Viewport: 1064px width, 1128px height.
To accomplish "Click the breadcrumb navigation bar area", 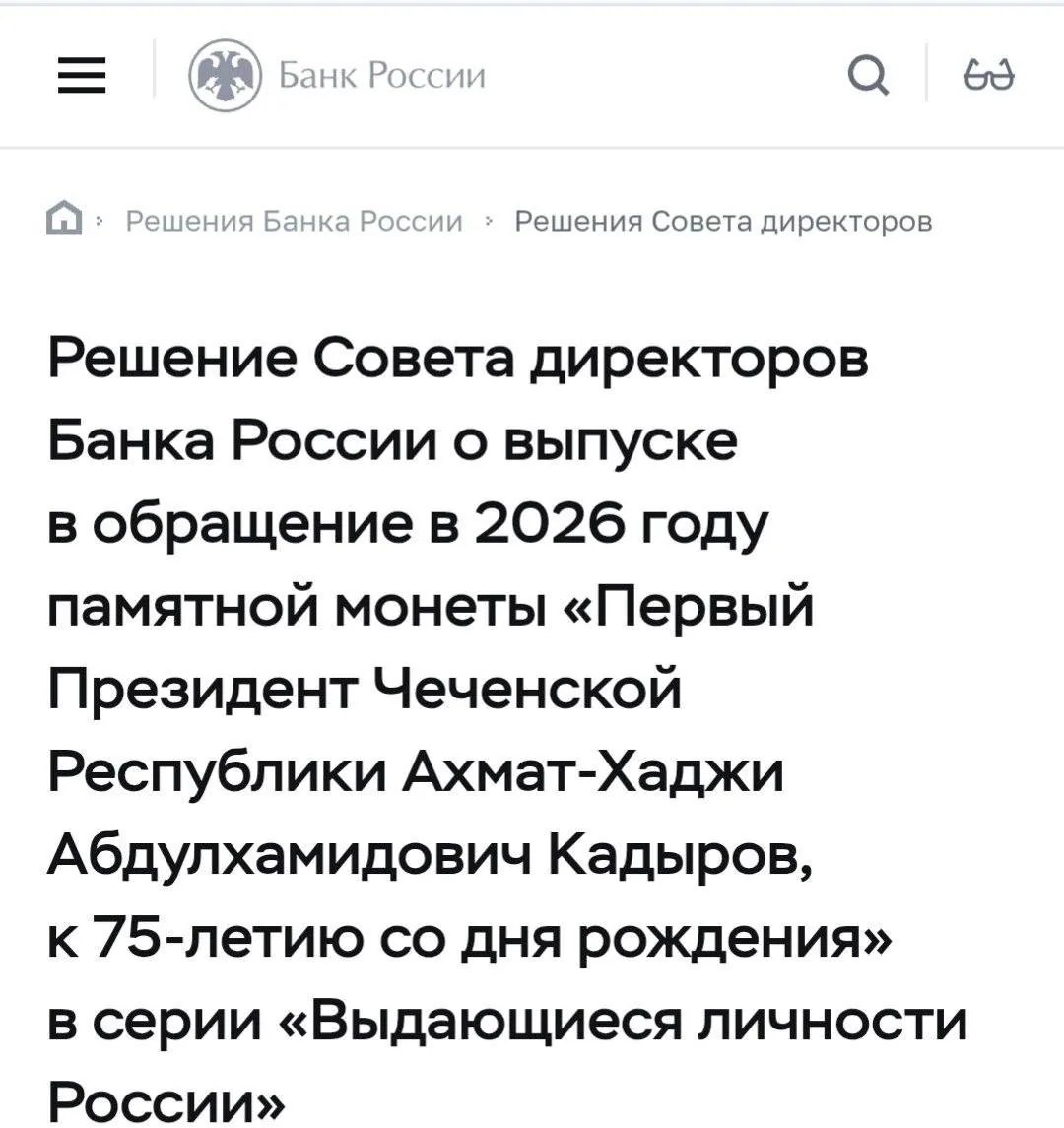I will [x=493, y=221].
